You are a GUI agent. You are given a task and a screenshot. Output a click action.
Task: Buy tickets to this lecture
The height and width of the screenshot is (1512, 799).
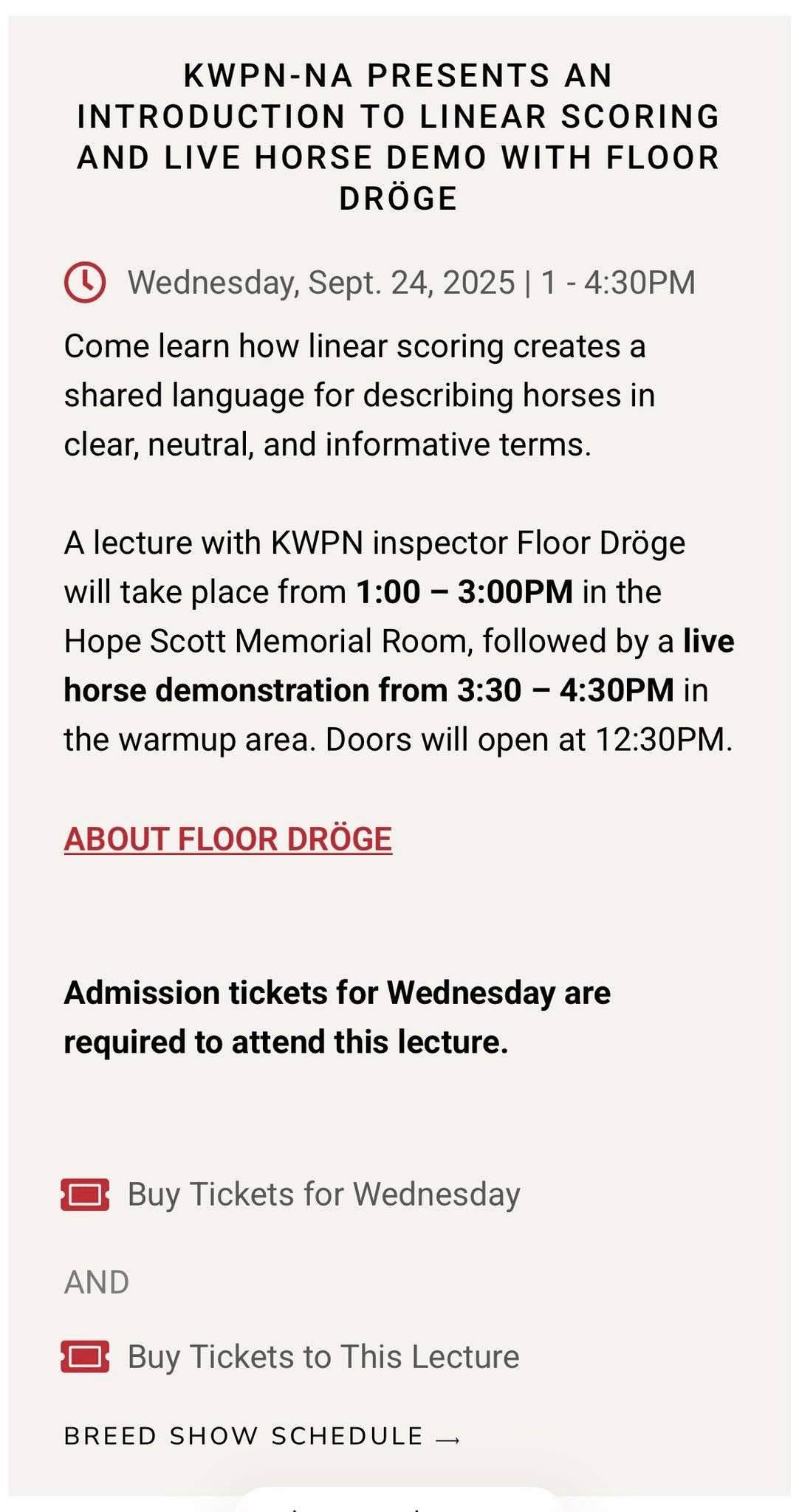tap(323, 1357)
